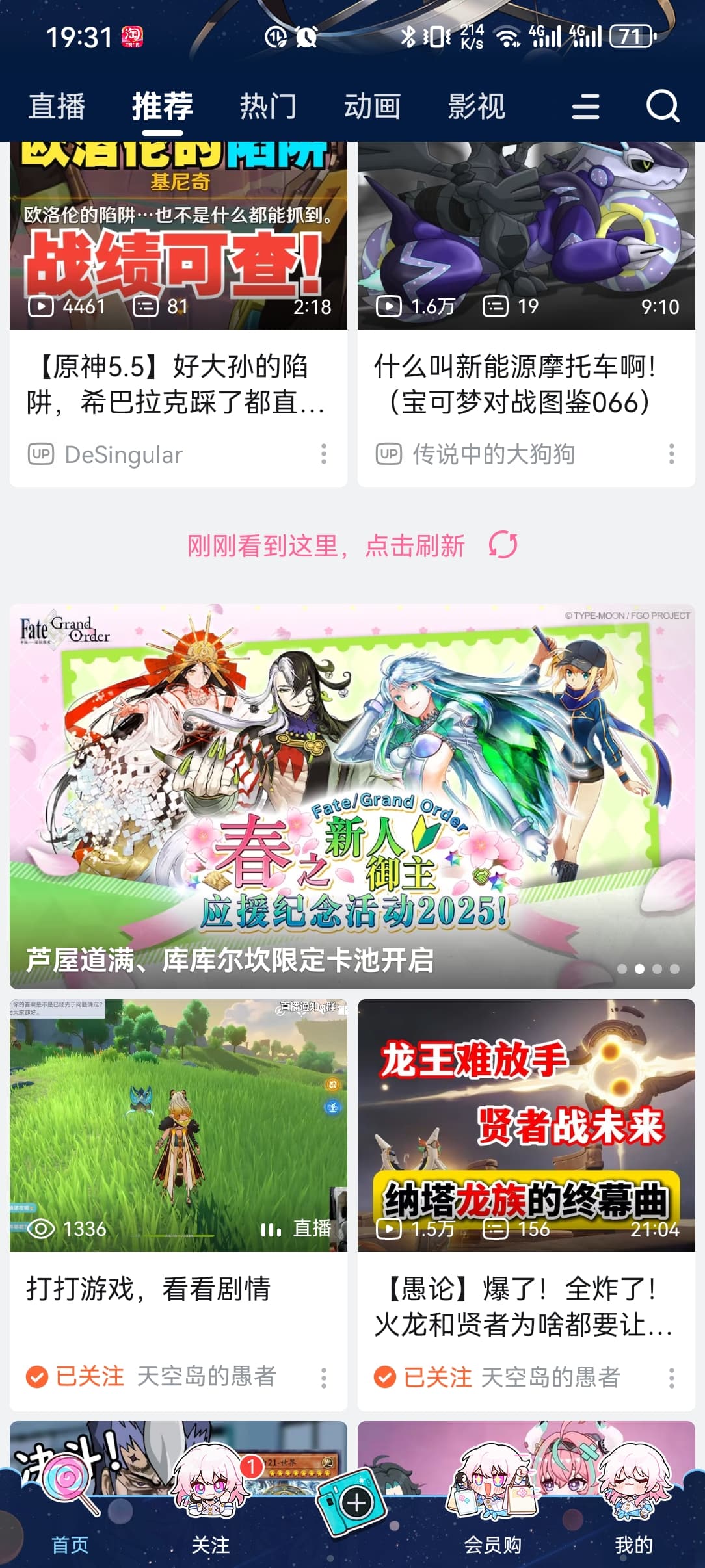Screen dimensions: 705x1568
Task: Go to the 关注 tab
Action: tap(211, 1521)
